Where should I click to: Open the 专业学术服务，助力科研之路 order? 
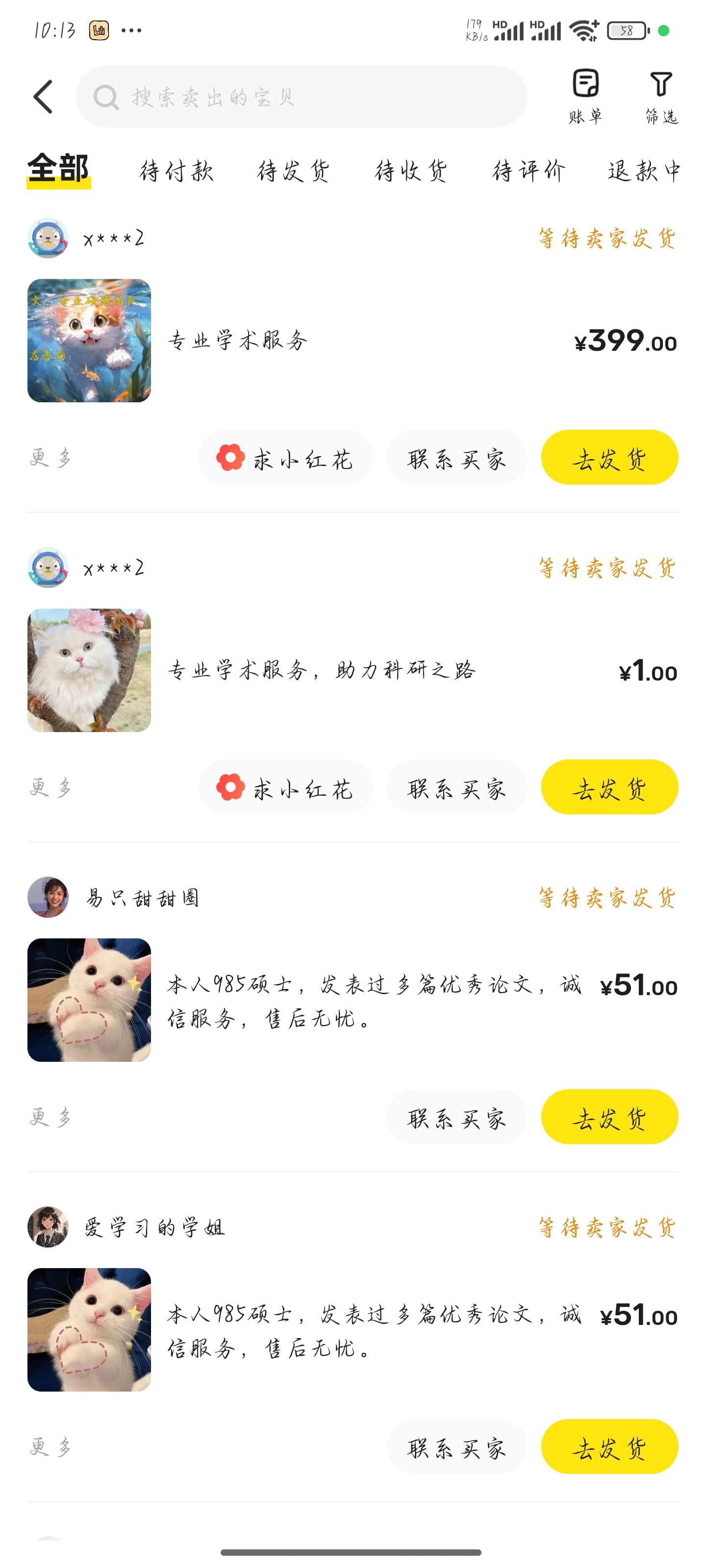click(322, 670)
